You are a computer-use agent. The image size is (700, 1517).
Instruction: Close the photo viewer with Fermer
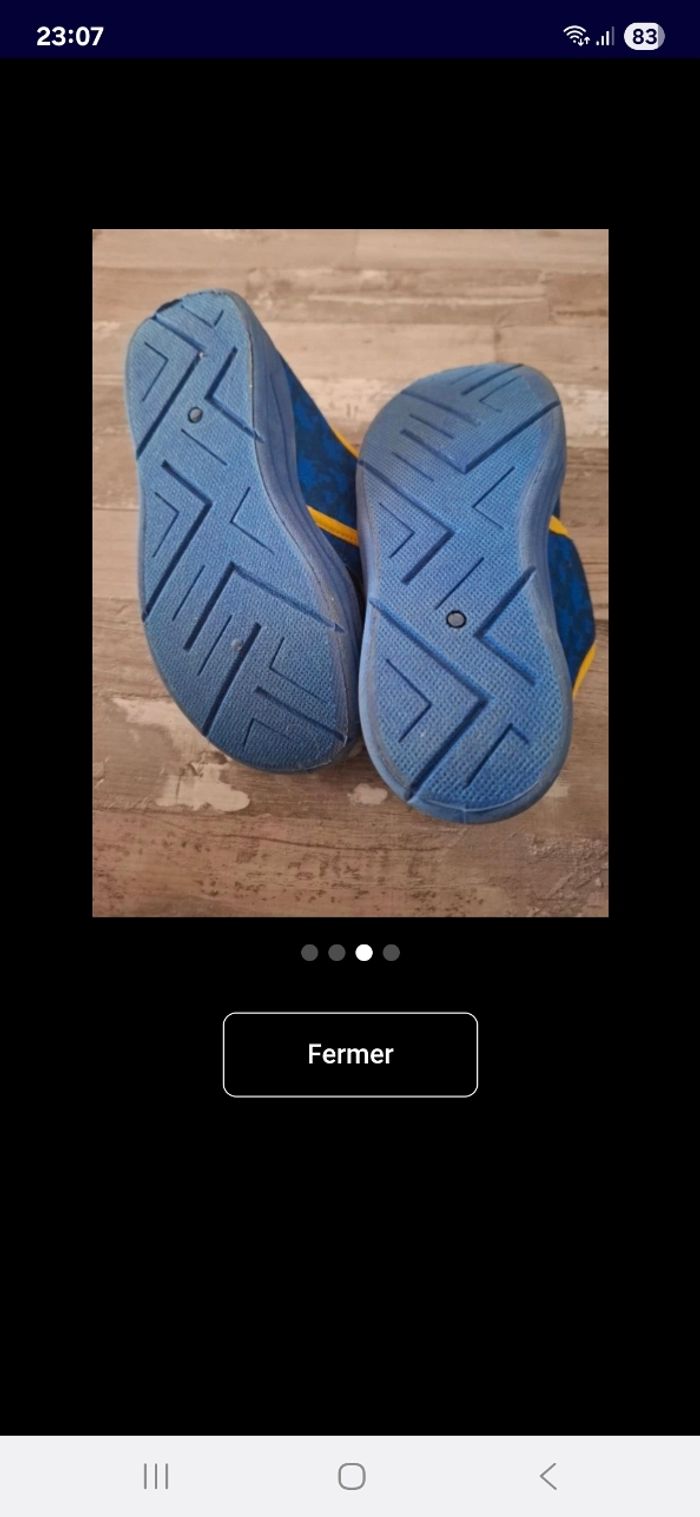(350, 1054)
